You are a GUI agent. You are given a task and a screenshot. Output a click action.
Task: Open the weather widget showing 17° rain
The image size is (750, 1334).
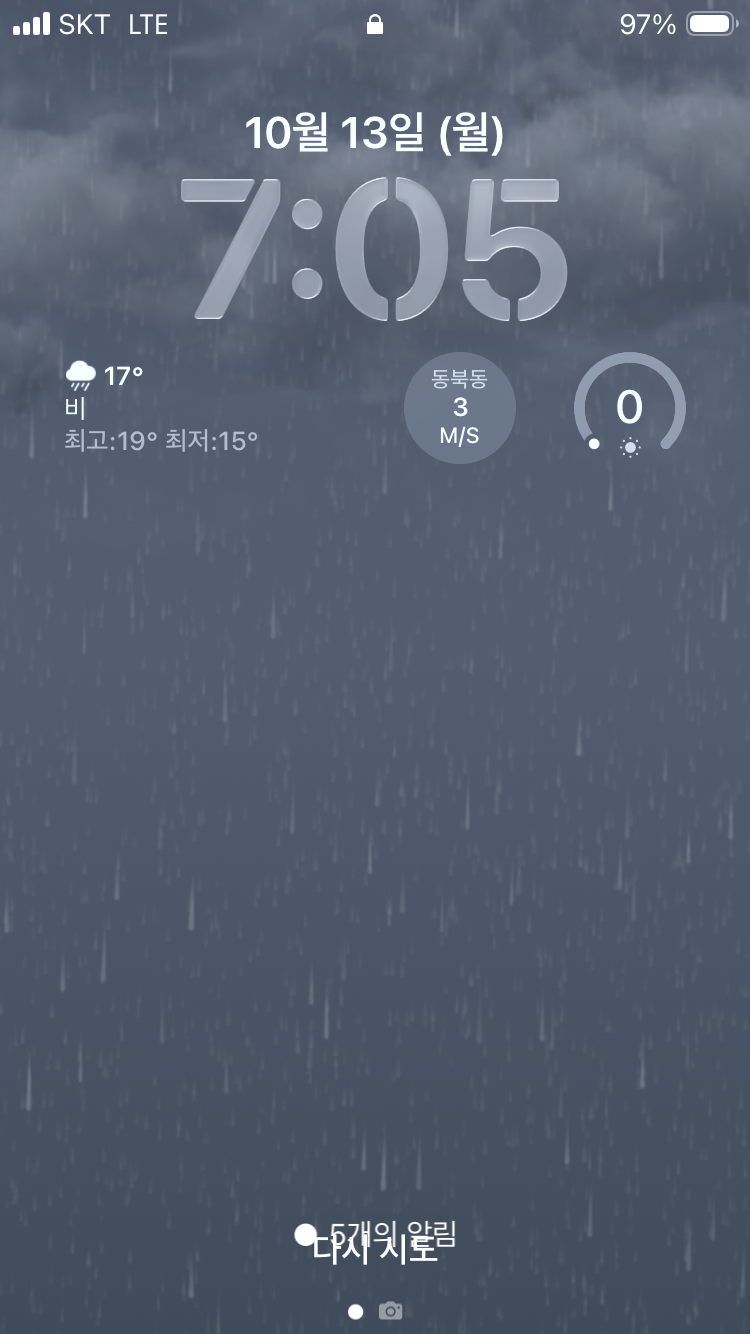[162, 407]
